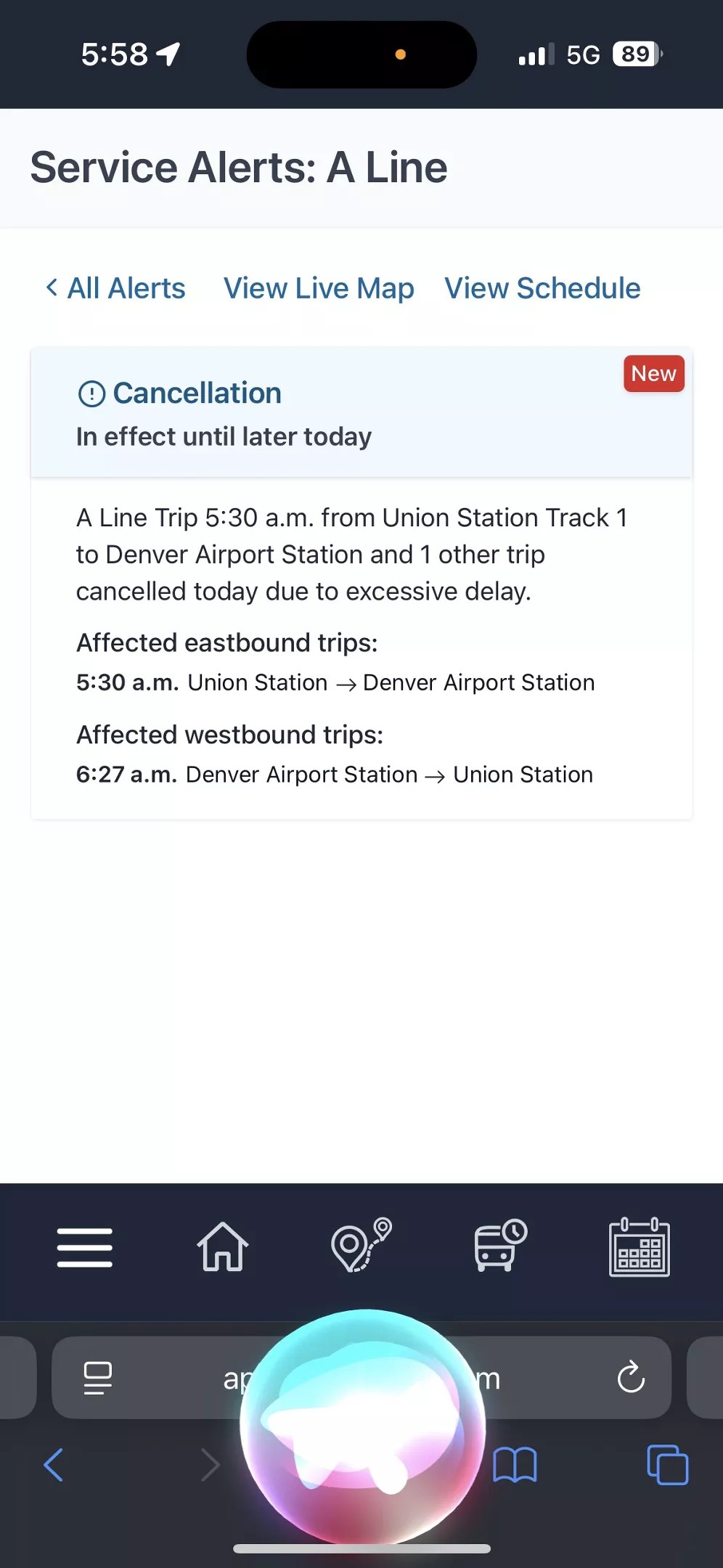Go to the home screen icon
This screenshot has height=1568, width=723.
point(223,1248)
